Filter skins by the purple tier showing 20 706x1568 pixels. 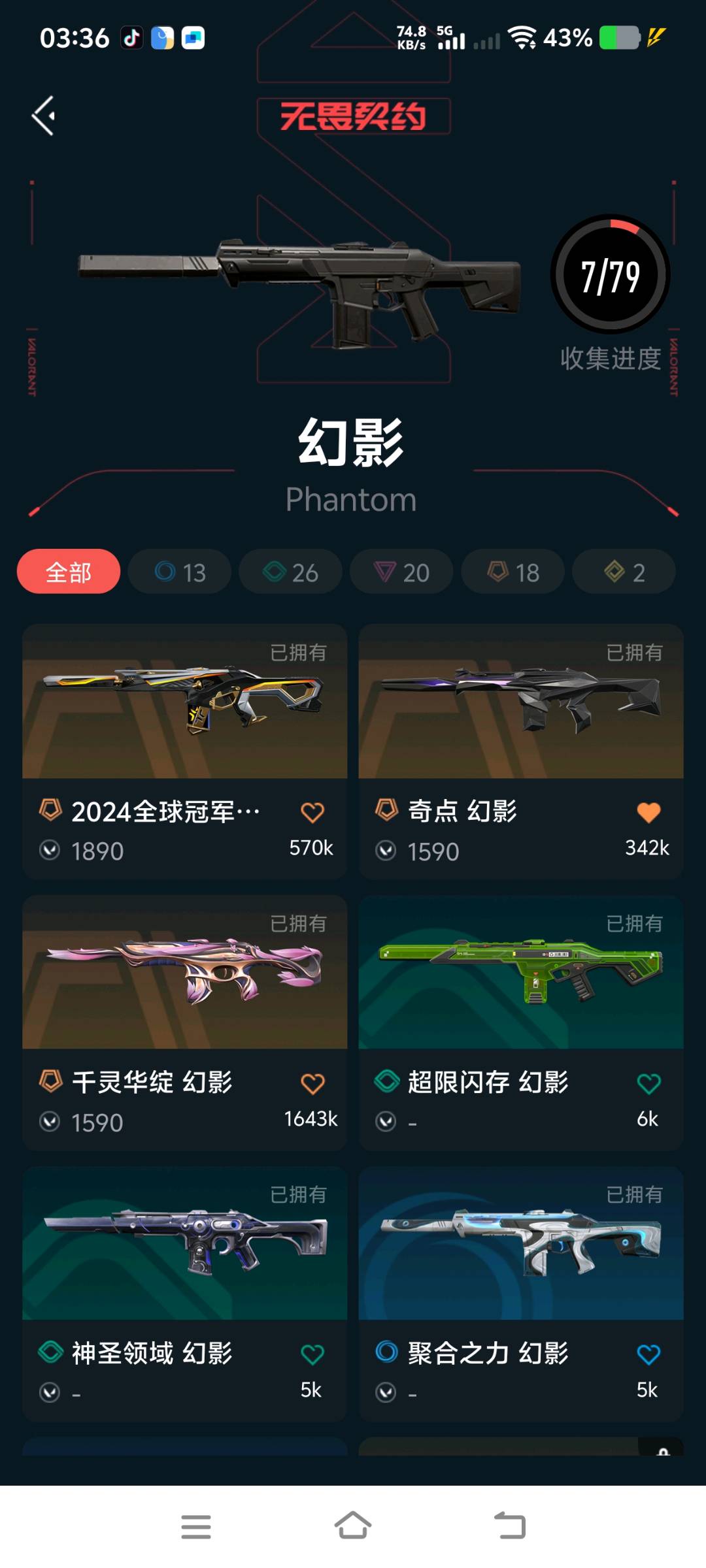[x=401, y=572]
